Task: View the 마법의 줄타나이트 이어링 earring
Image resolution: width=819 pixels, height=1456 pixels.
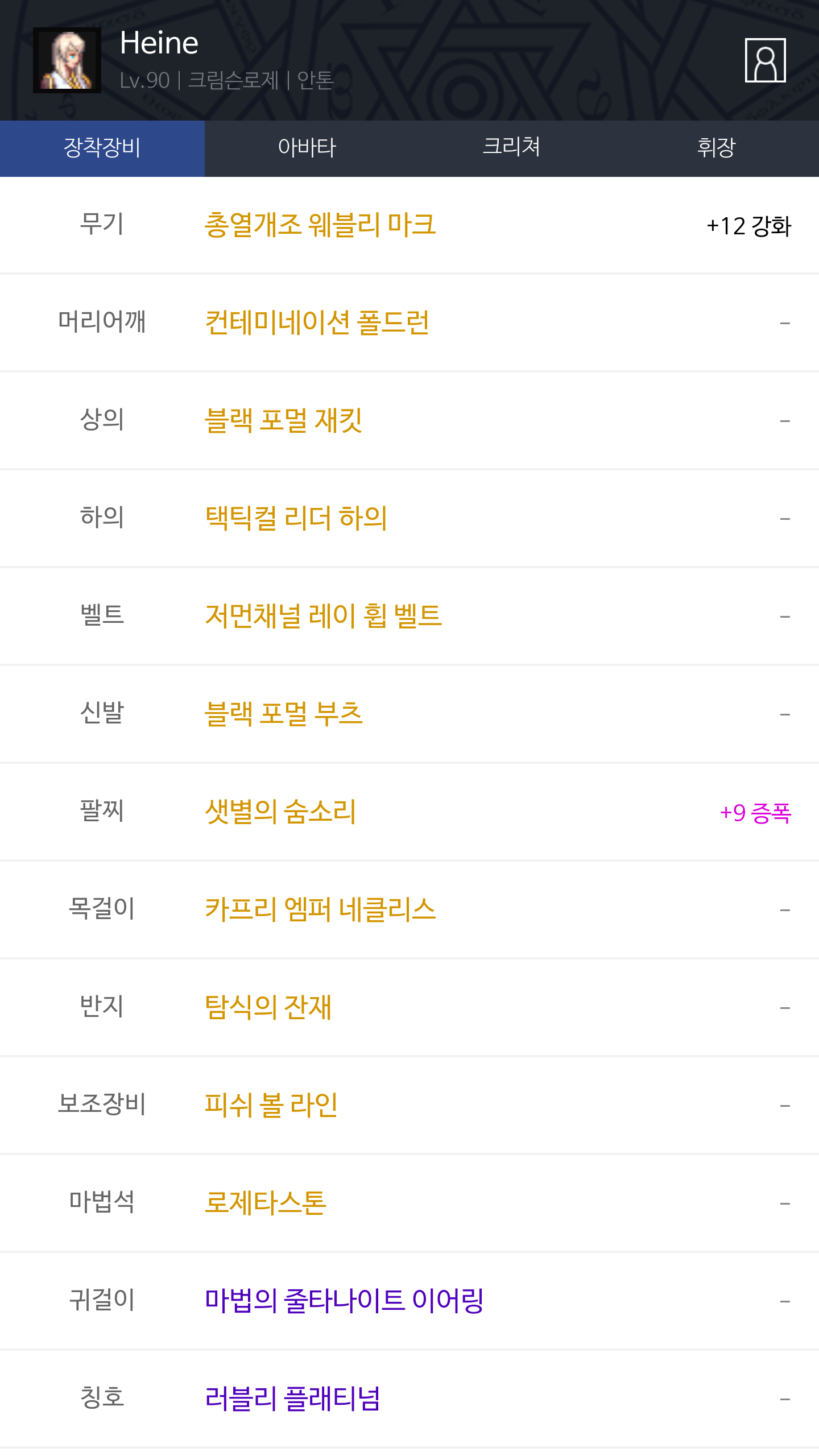Action: pos(344,1301)
